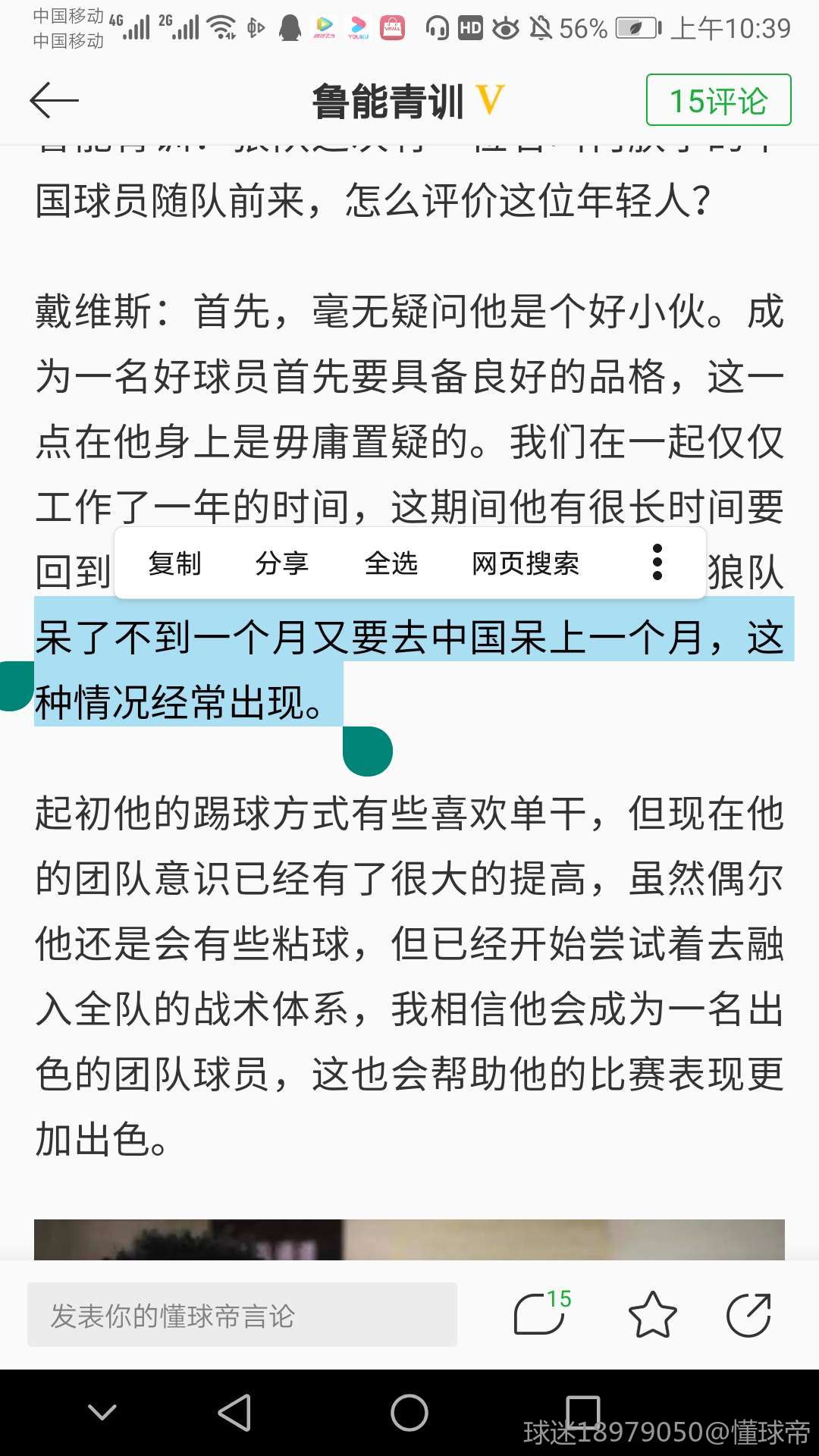Open the comment bubble icon showing 15
This screenshot has height=1456, width=819.
[x=541, y=1314]
